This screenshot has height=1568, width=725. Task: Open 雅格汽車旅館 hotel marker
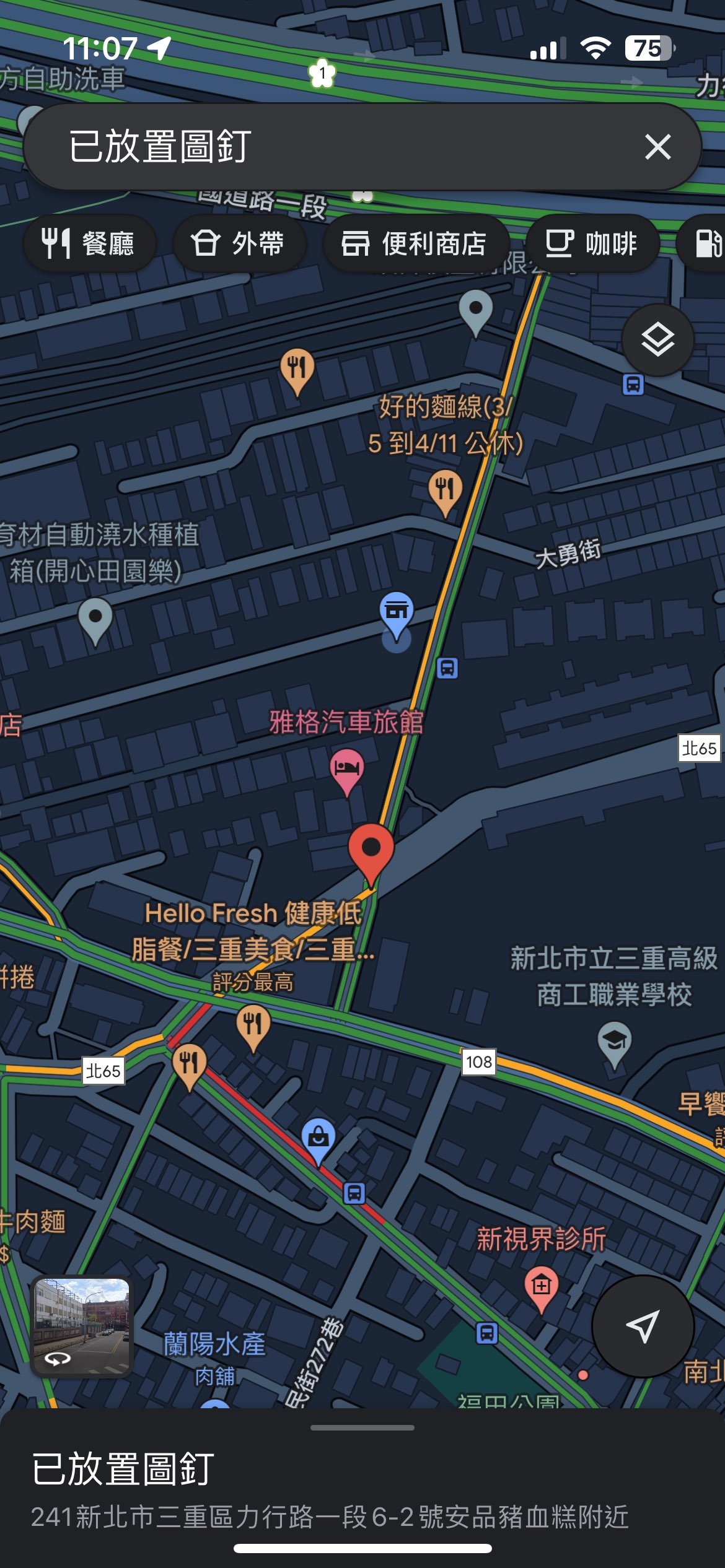tap(347, 771)
